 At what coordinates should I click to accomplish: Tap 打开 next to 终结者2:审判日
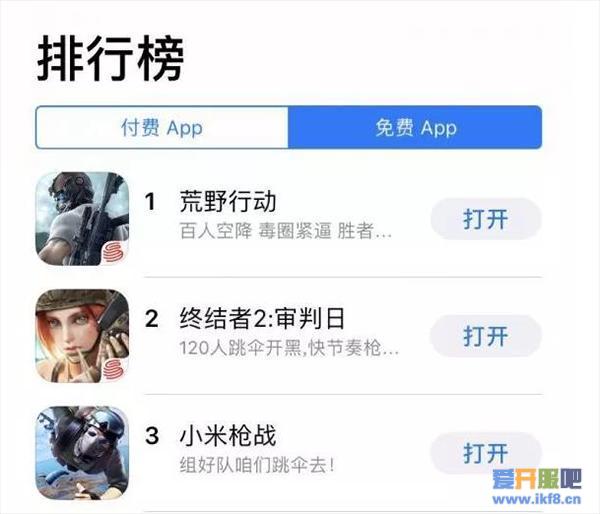click(485, 336)
